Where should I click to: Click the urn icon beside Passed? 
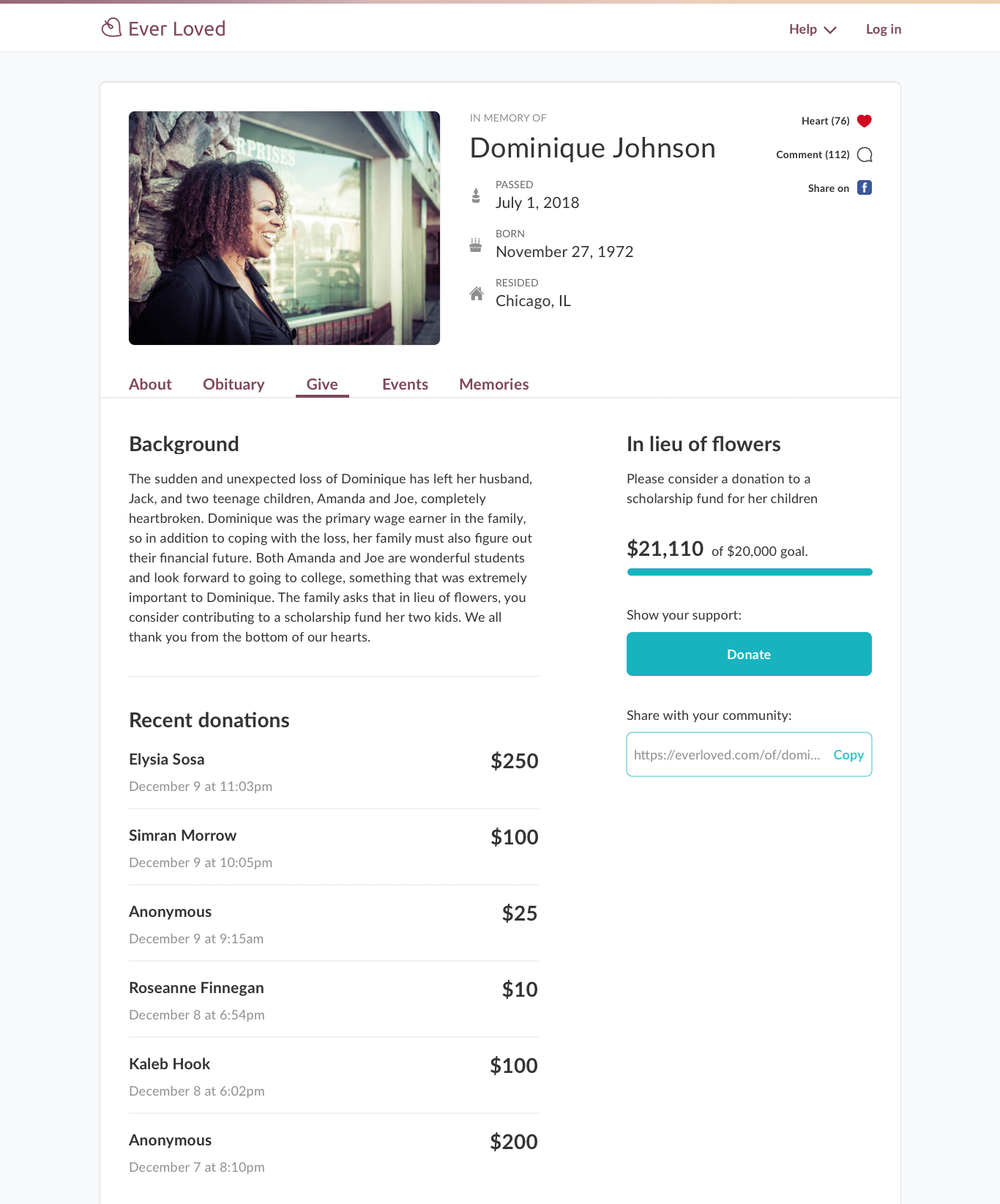477,196
